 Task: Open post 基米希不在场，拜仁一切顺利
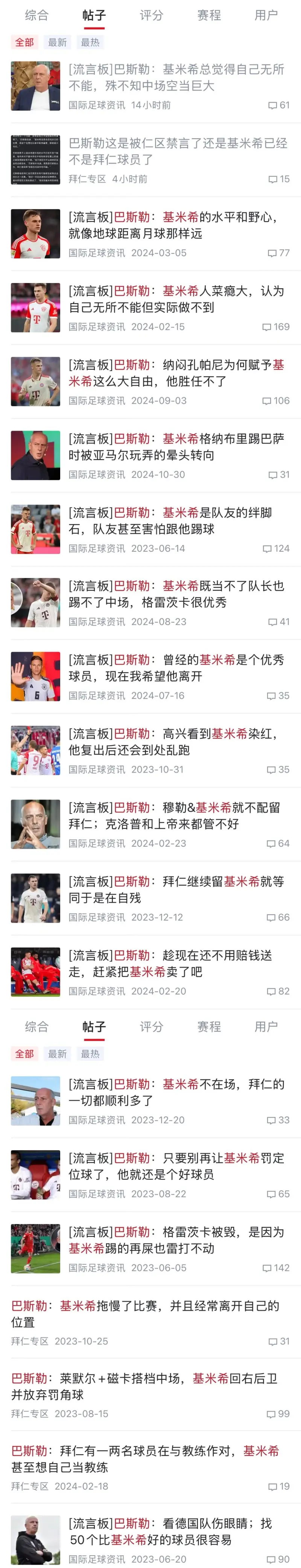176,1092
